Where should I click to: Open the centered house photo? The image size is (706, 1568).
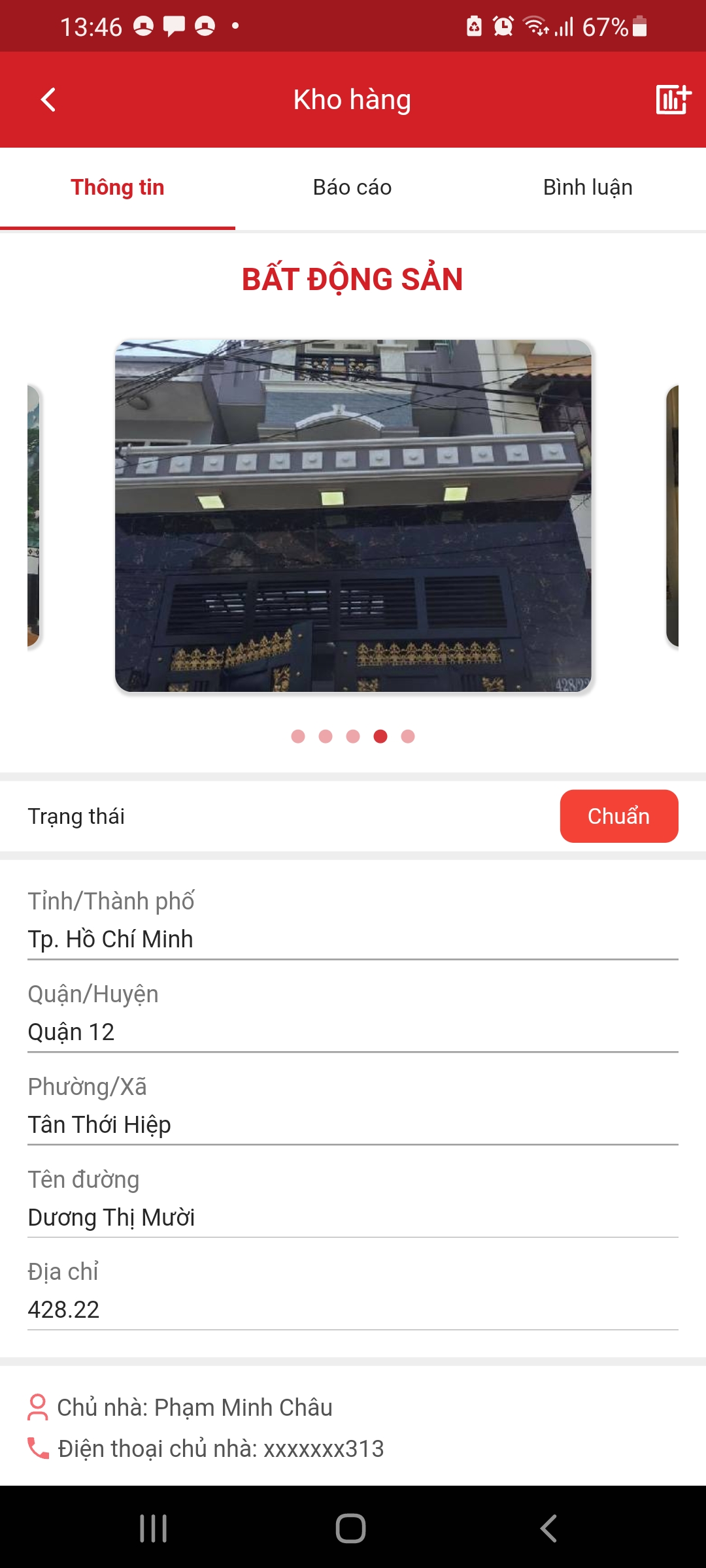pos(353,516)
